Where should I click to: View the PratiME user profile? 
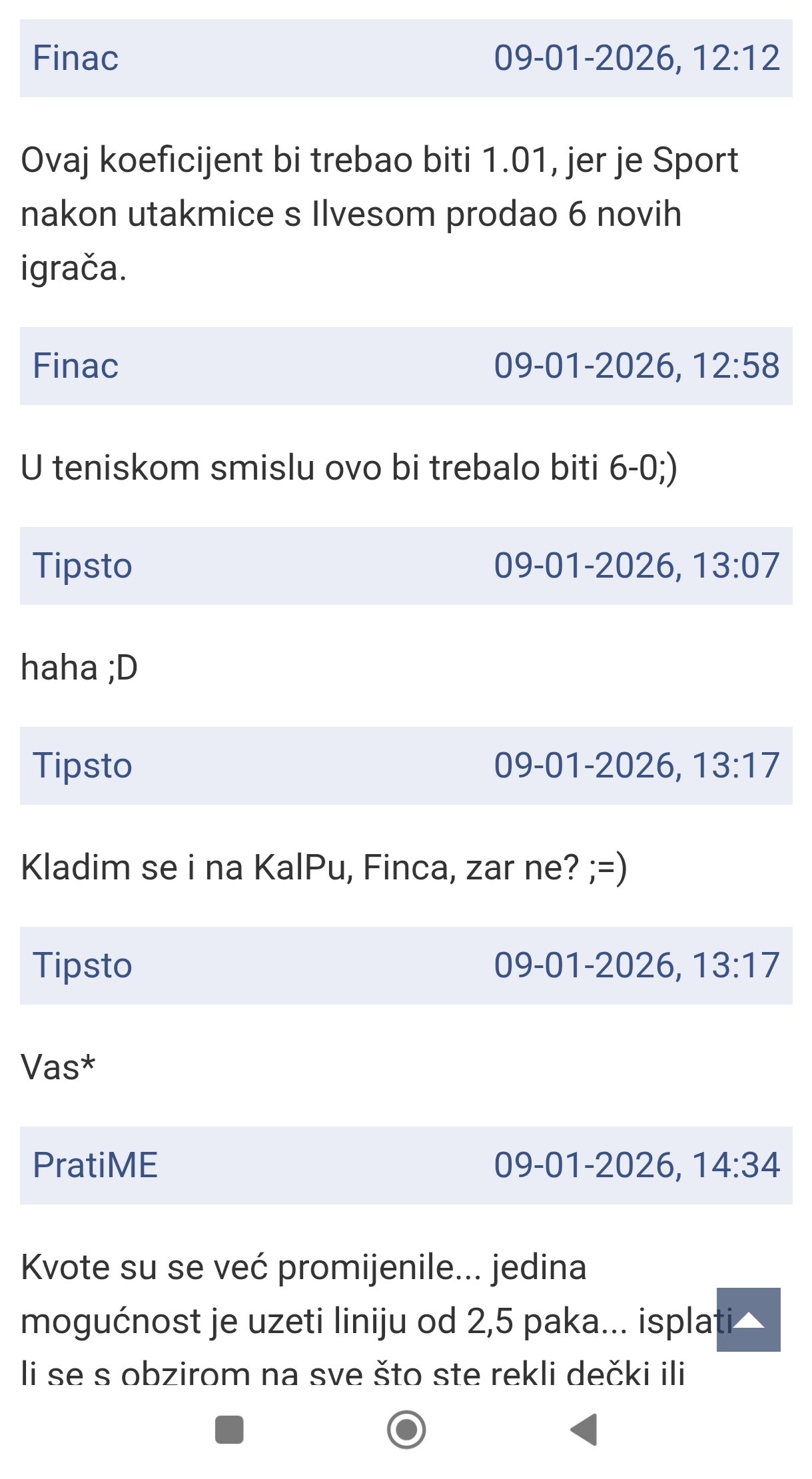tap(95, 1166)
